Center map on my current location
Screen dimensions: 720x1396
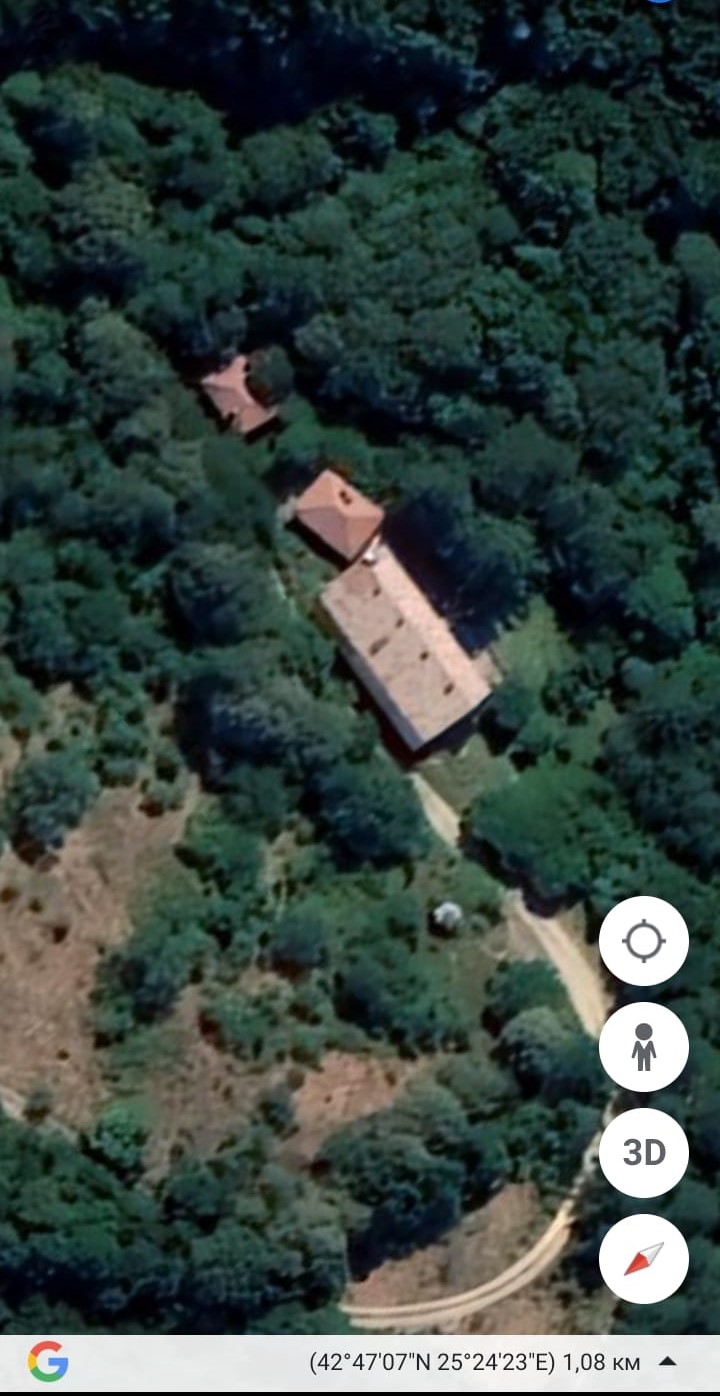click(x=643, y=941)
